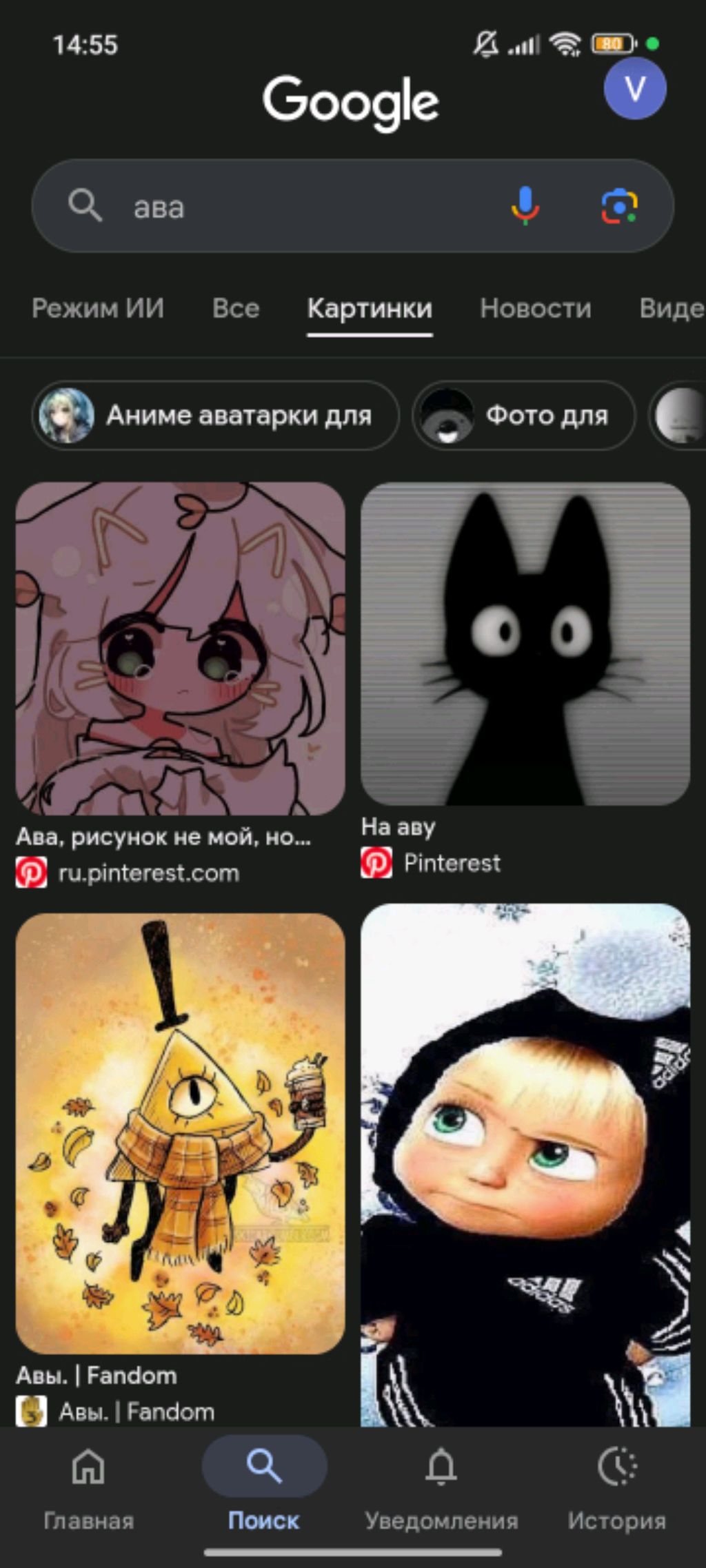Switch to the Все tab
Image resolution: width=706 pixels, height=1568 pixels.
[236, 308]
